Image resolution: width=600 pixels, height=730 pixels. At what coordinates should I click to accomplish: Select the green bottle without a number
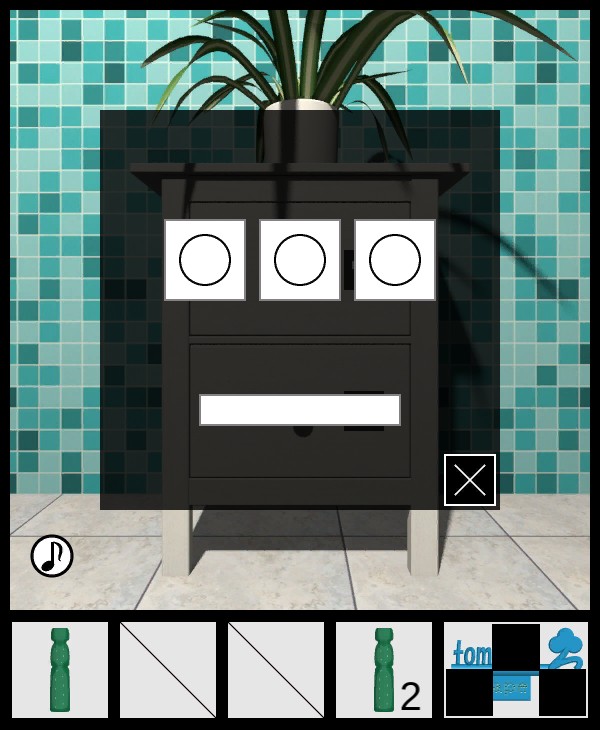click(x=60, y=670)
